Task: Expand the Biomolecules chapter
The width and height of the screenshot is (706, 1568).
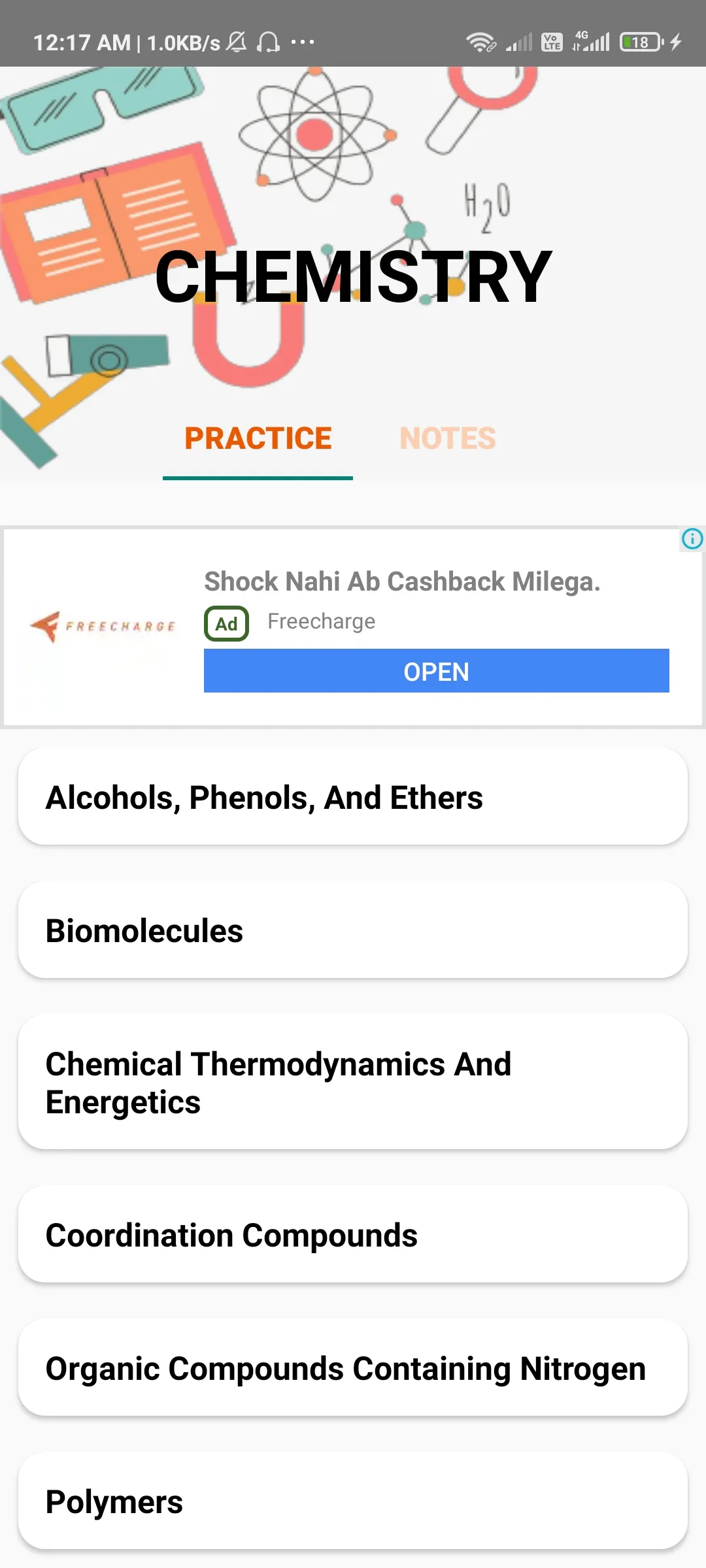Action: point(353,930)
